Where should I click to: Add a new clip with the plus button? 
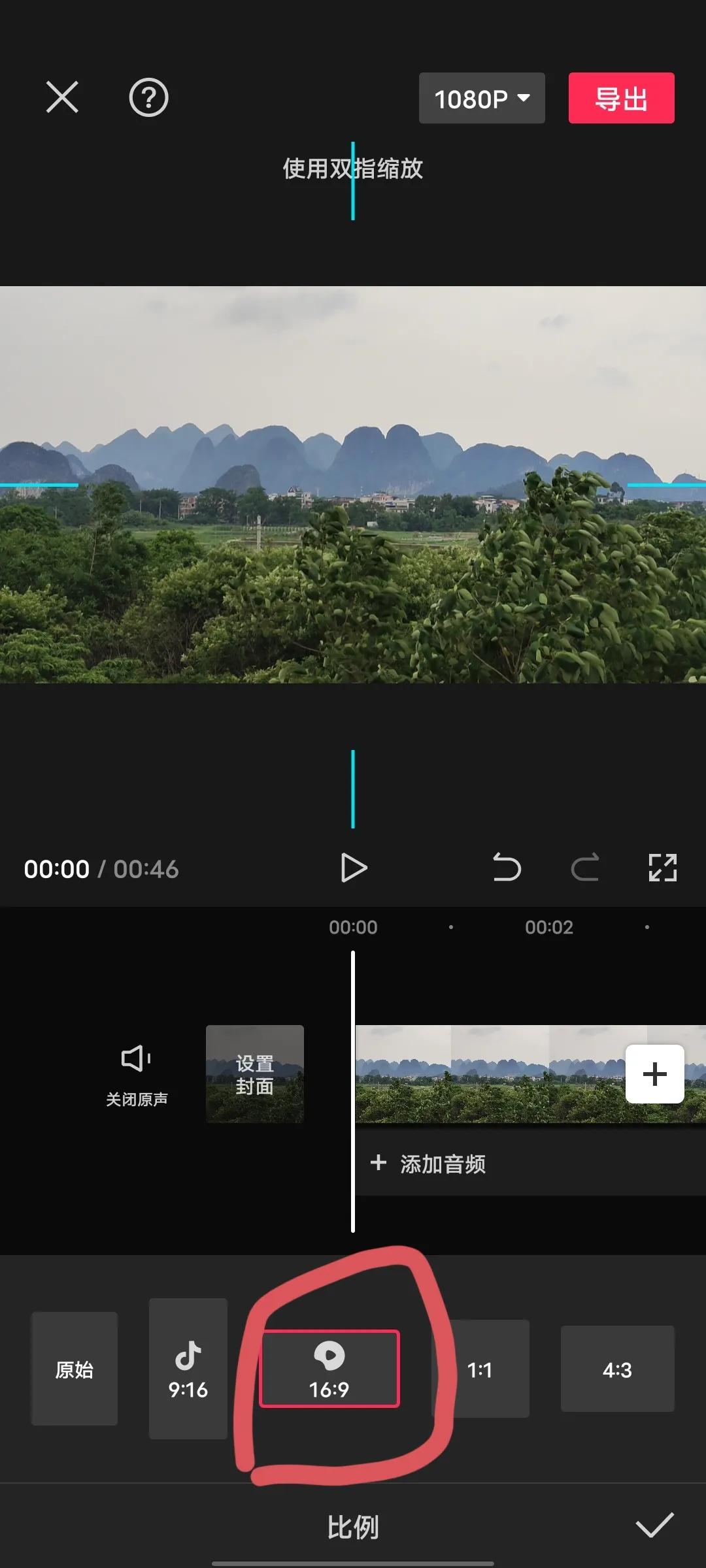(x=654, y=1074)
